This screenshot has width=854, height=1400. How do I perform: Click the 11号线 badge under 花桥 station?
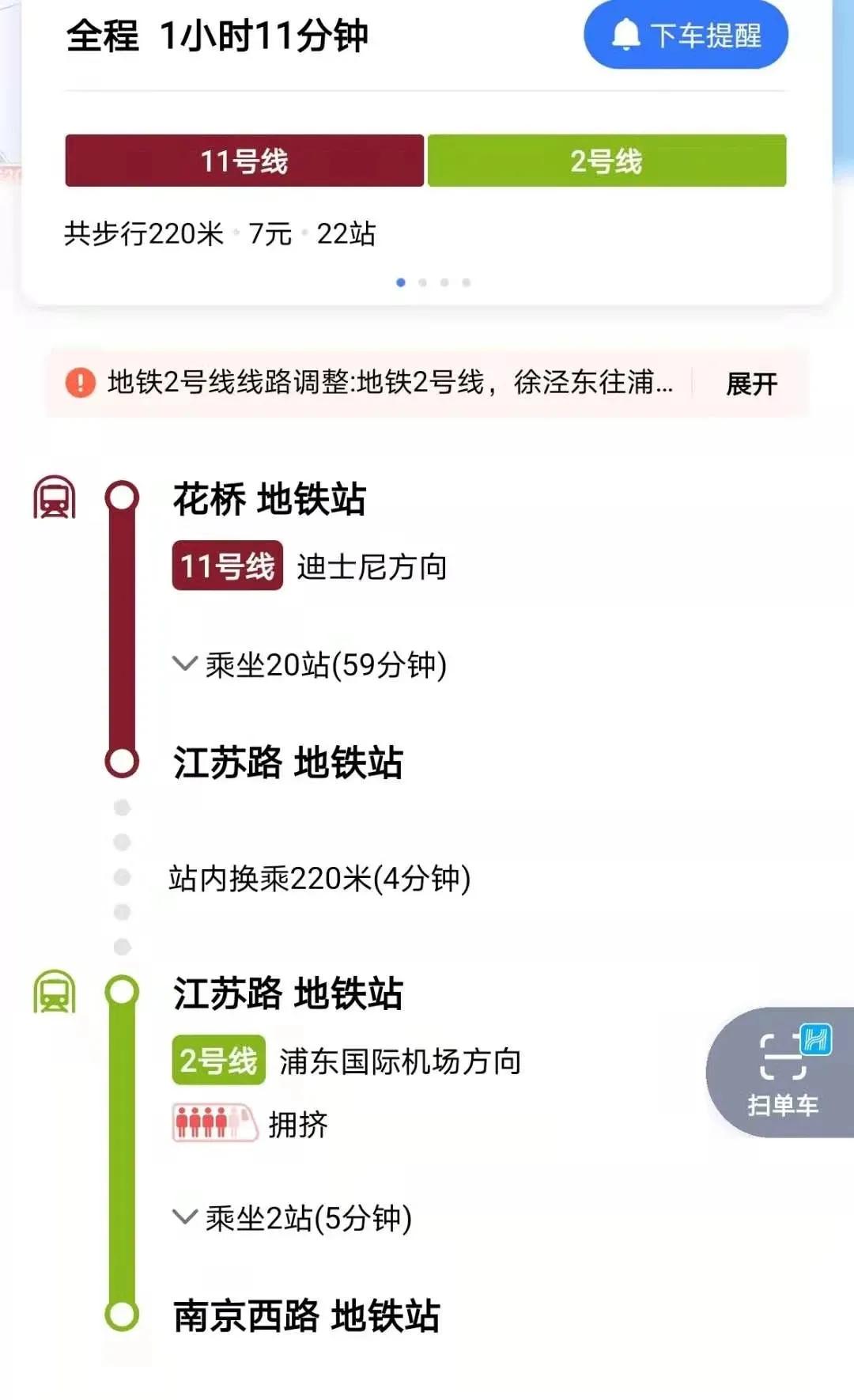[x=226, y=564]
